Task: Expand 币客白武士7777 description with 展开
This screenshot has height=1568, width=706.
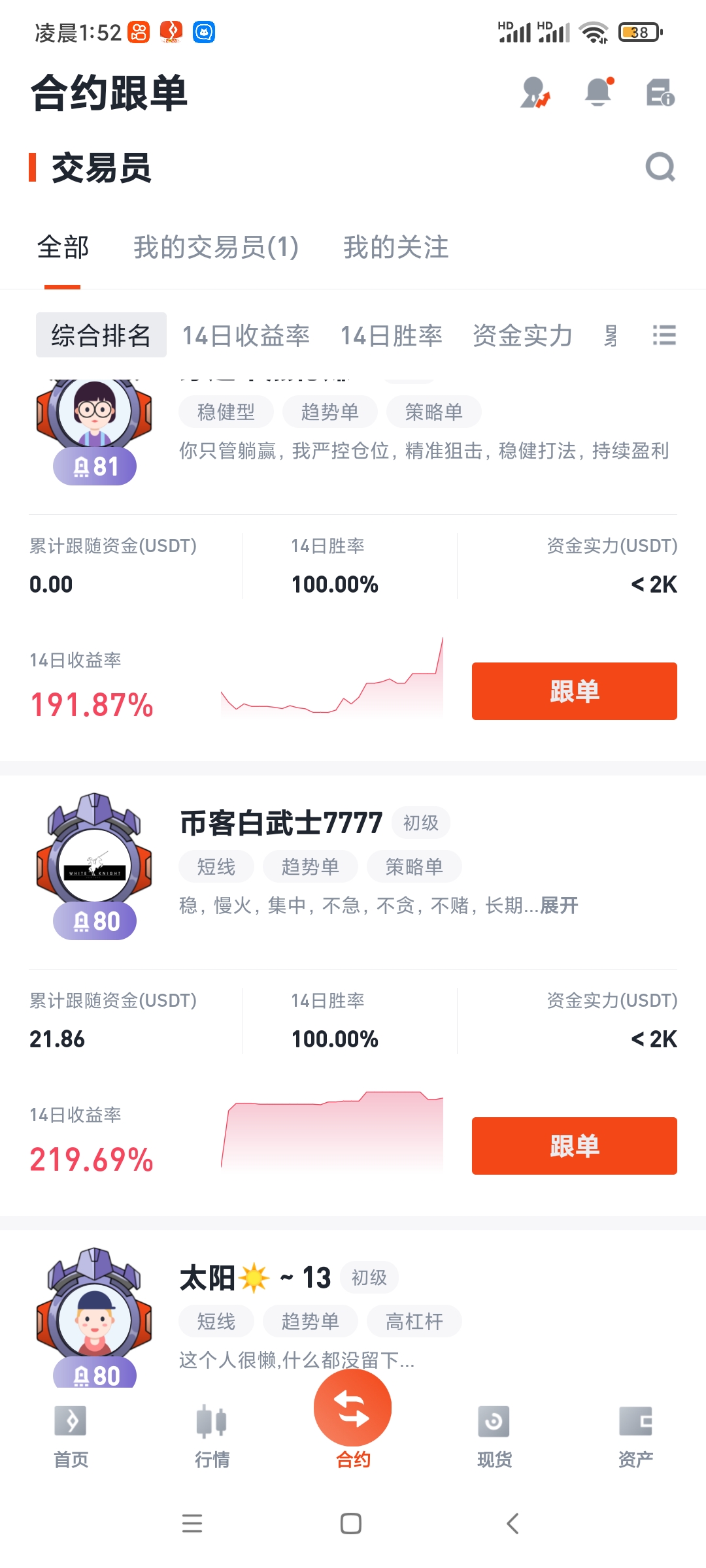Action: [559, 906]
